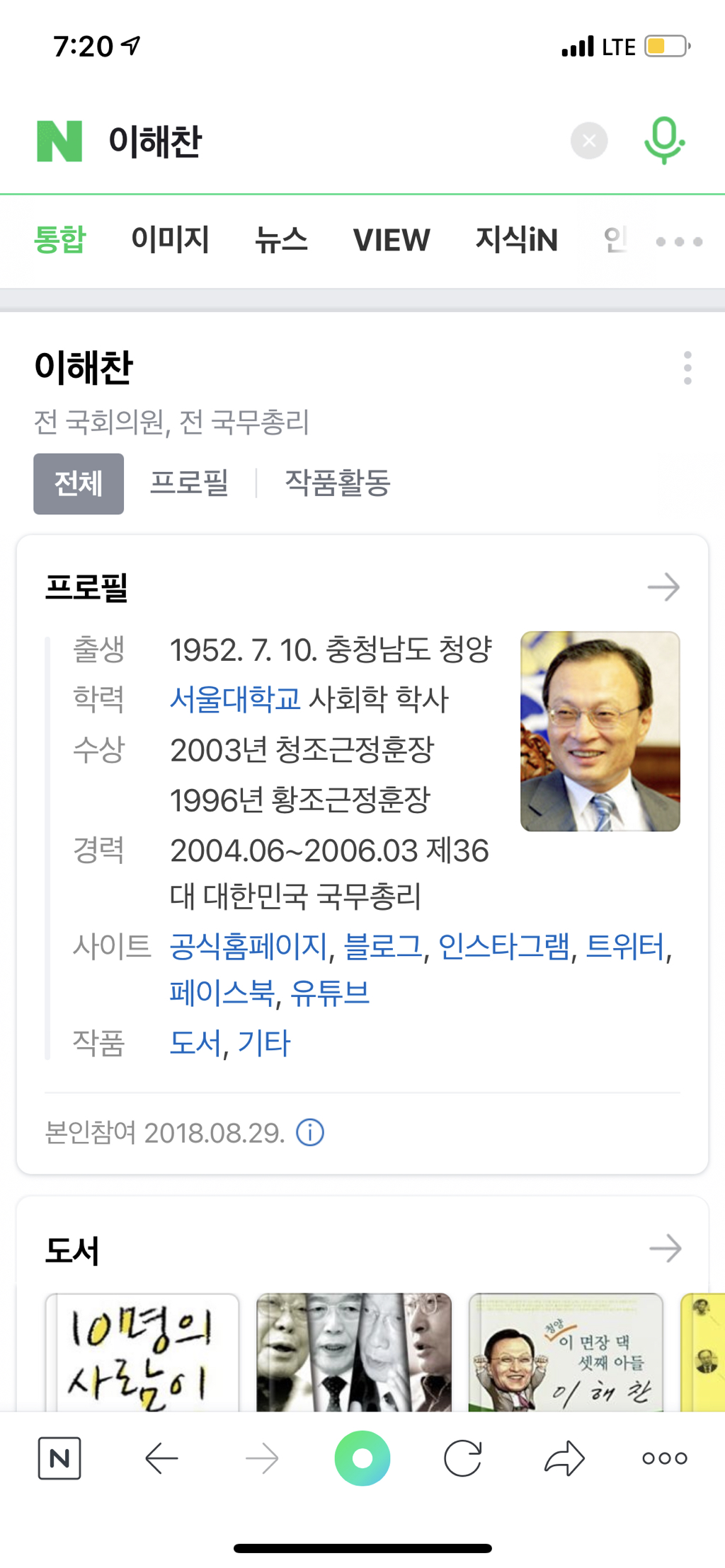The height and width of the screenshot is (1568, 725).
Task: Switch to the 뉴스 tab
Action: (281, 240)
